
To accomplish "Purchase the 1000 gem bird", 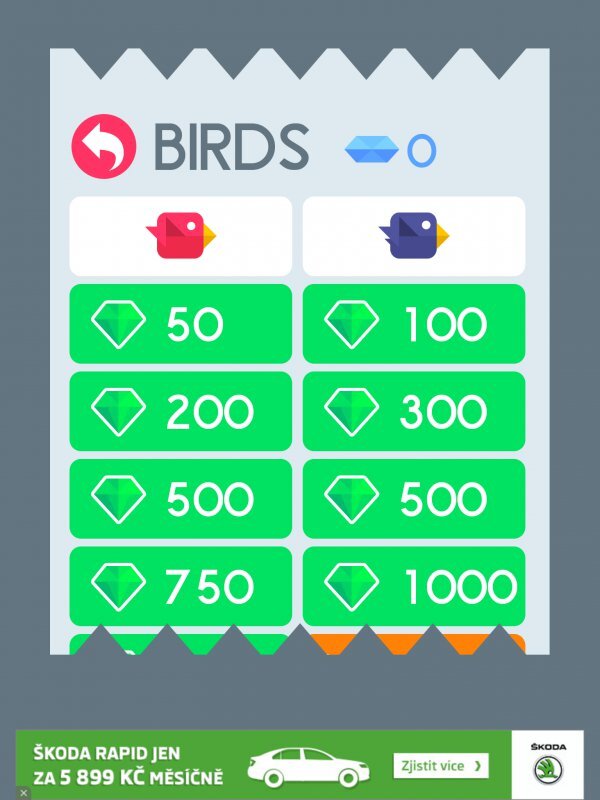I will 413,586.
